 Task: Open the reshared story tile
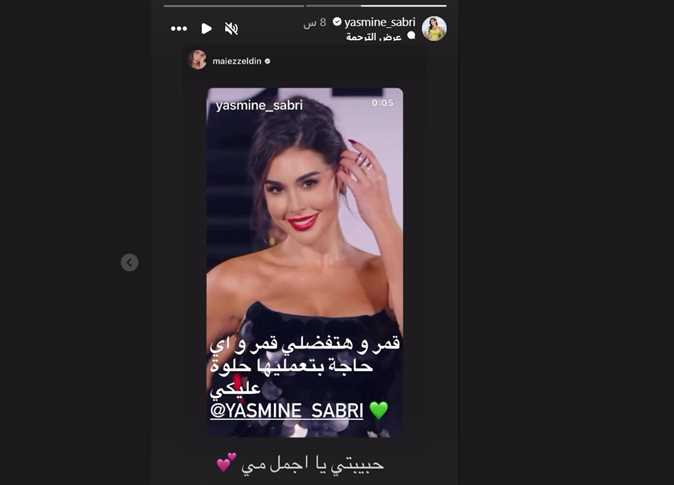[x=305, y=262]
